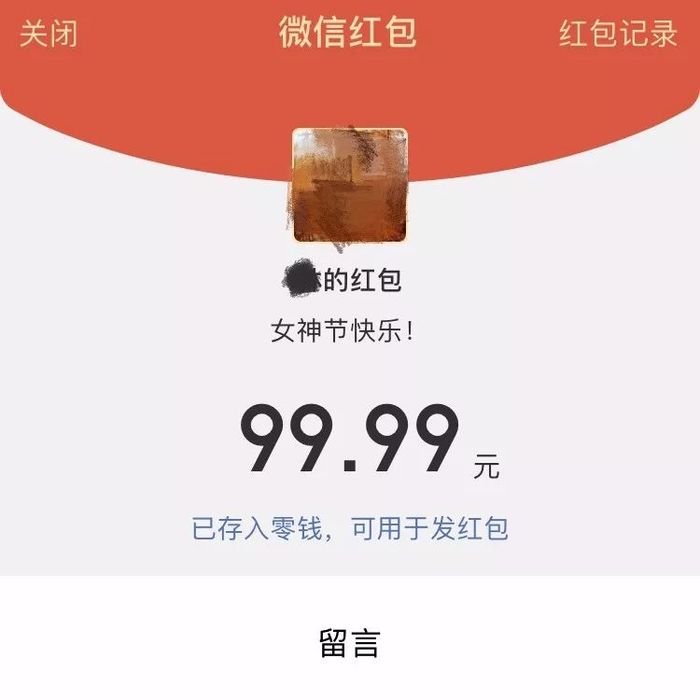Tap the 已存入零钱，可用于发红包 link
700x700 pixels.
[x=350, y=528]
